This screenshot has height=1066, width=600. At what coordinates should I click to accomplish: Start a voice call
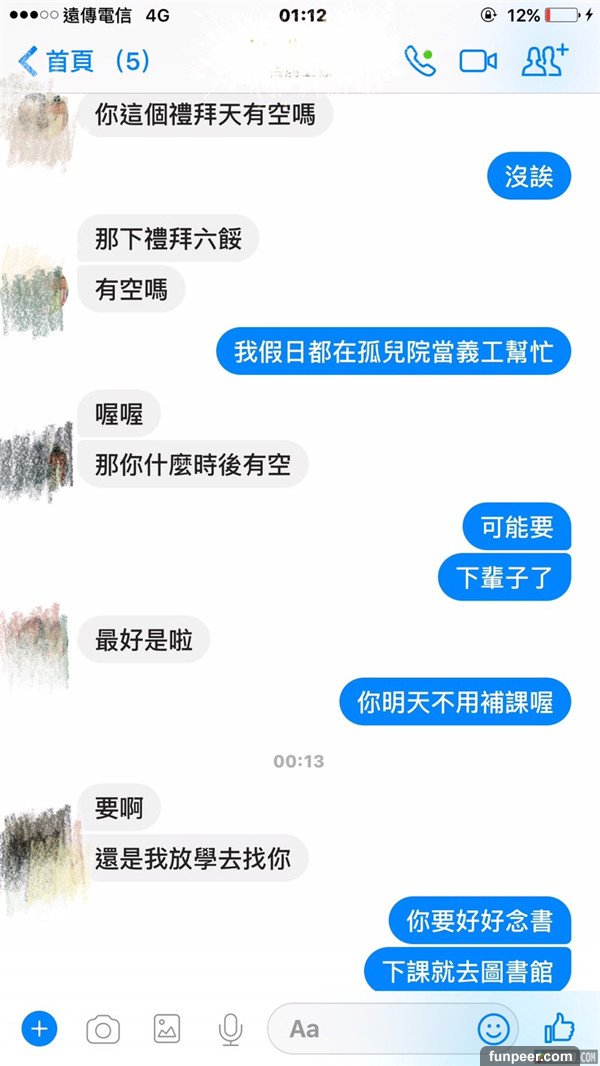(420, 61)
